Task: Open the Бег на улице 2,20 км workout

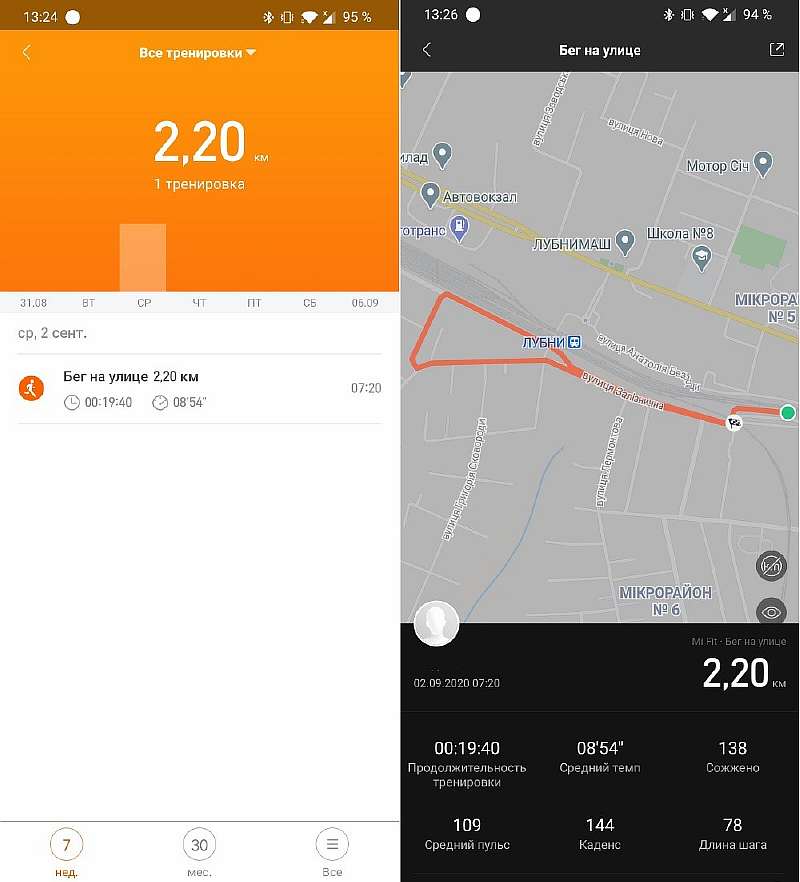Action: (199, 389)
